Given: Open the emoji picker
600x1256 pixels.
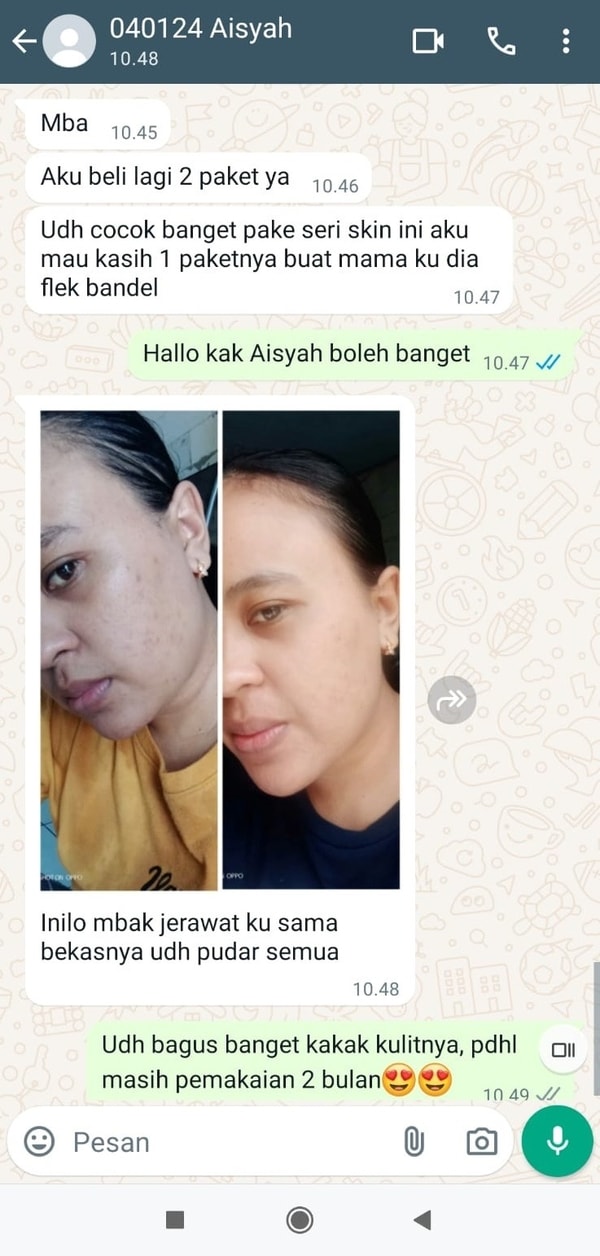Looking at the screenshot, I should [x=39, y=1141].
